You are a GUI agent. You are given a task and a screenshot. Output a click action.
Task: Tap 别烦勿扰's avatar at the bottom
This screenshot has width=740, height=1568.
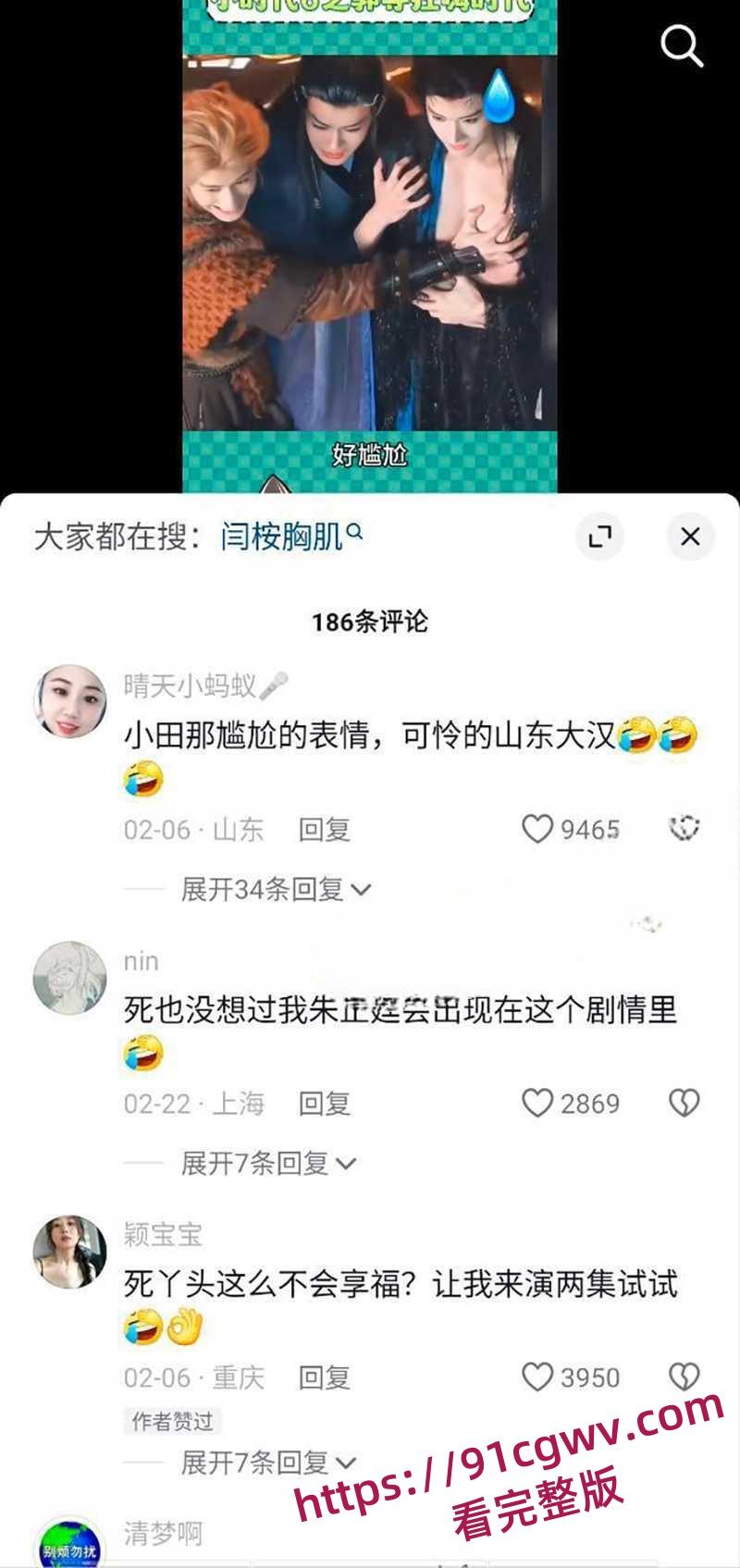point(68,1536)
